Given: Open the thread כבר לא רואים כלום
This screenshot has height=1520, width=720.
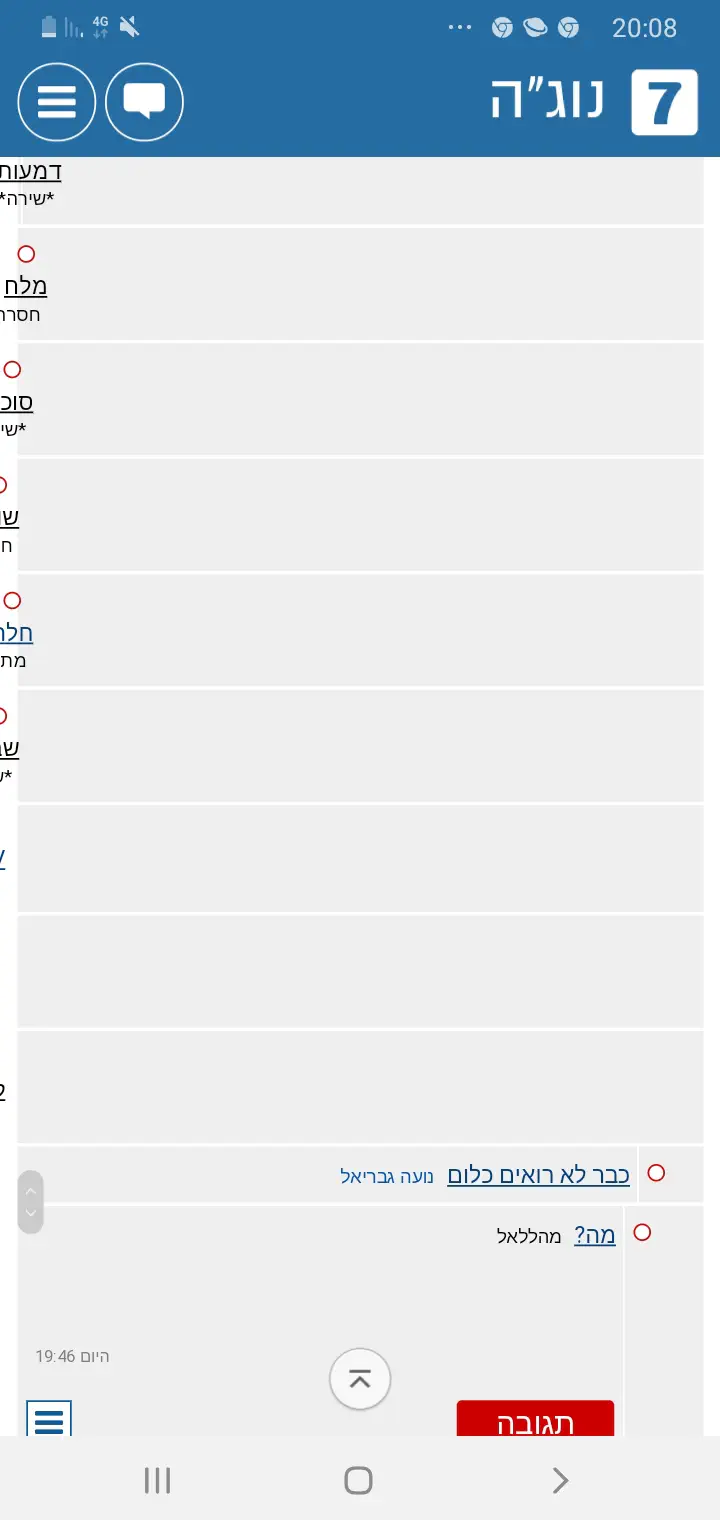Looking at the screenshot, I should pos(538,1174).
